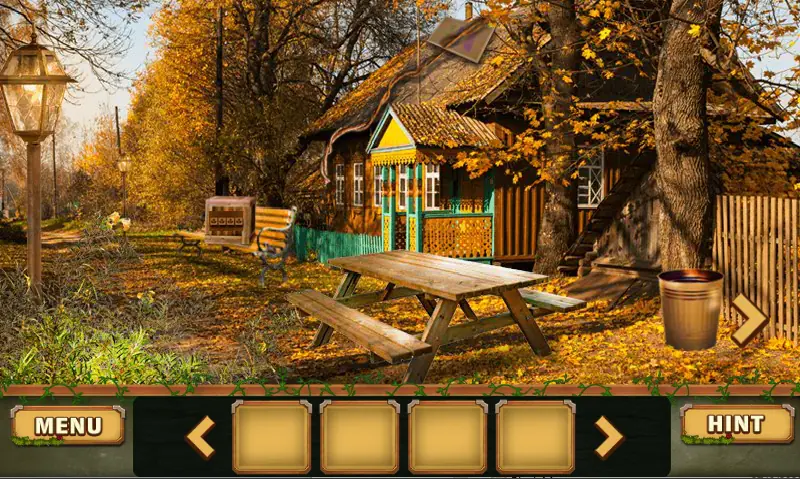Screen dimensions: 800x479
Task: Inspect the code box on the bench
Action: [x=230, y=221]
